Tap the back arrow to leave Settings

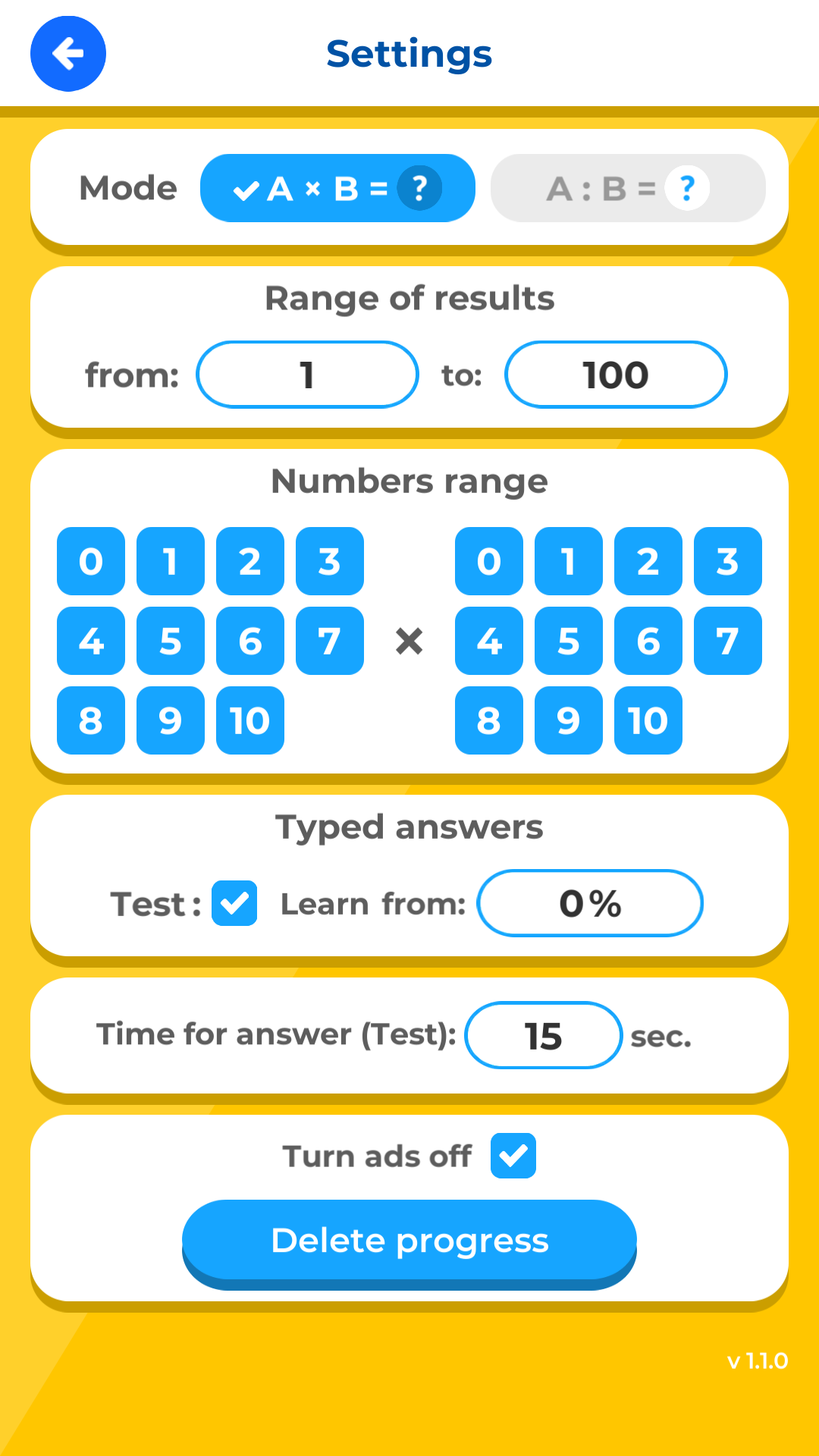67,54
